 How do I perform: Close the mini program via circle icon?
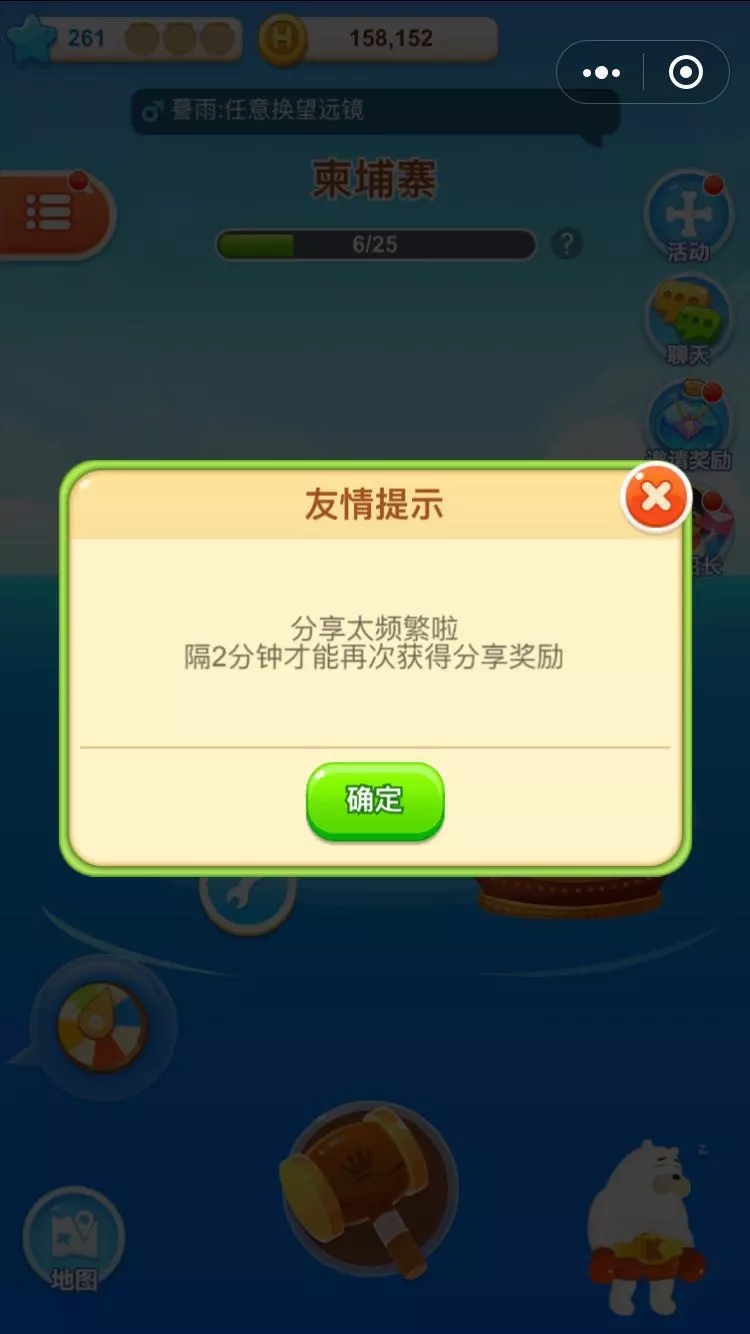pyautogui.click(x=686, y=73)
